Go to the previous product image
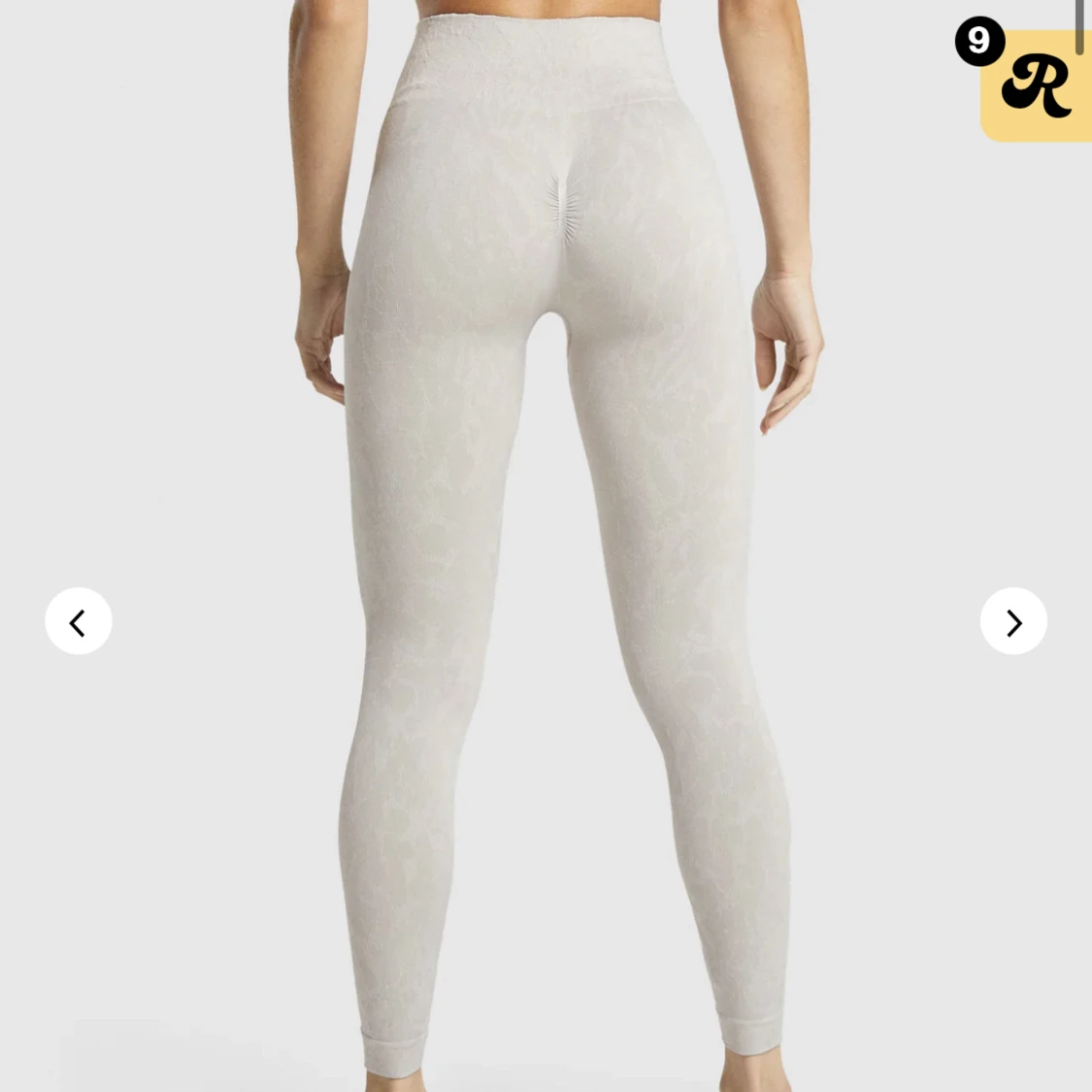 [x=79, y=621]
